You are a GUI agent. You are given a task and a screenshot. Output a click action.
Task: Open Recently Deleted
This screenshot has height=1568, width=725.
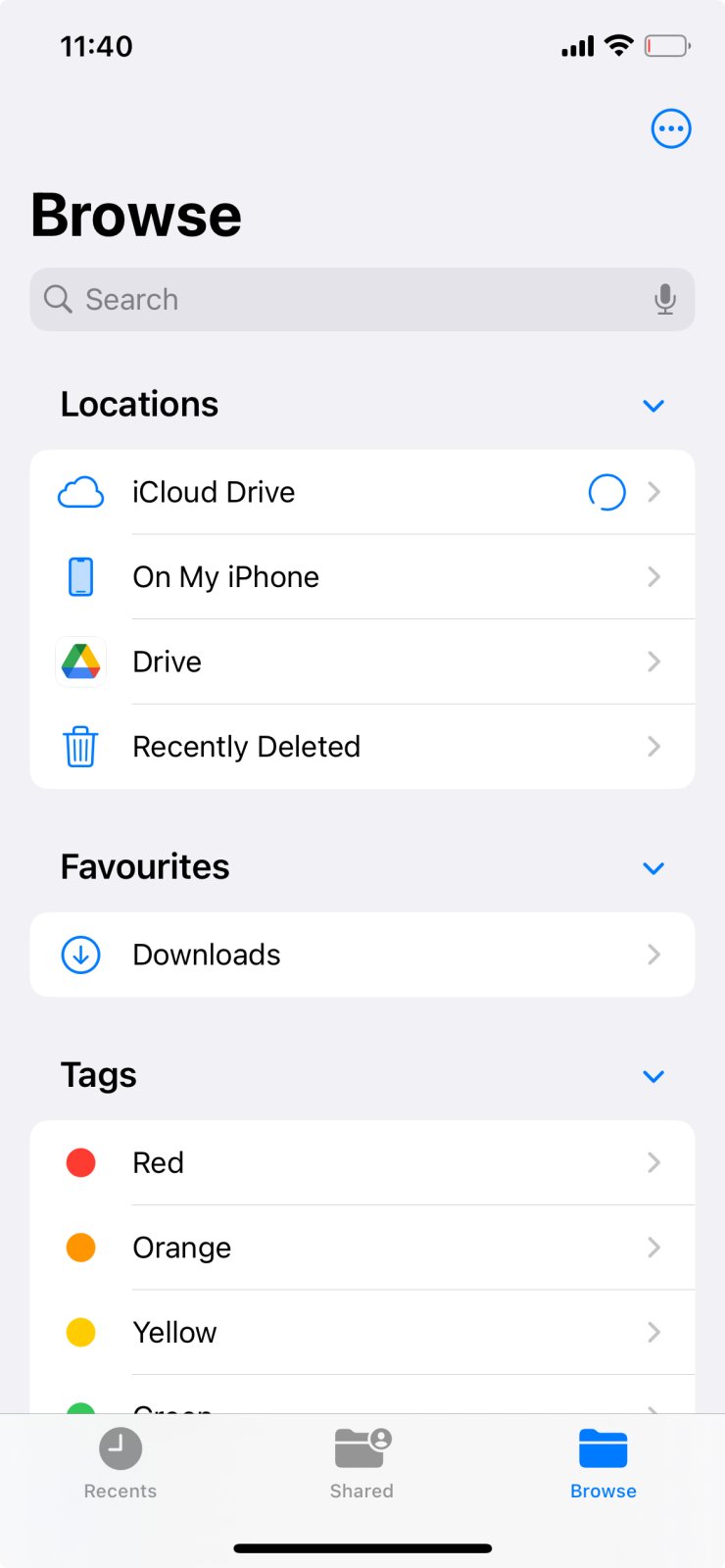[x=362, y=747]
